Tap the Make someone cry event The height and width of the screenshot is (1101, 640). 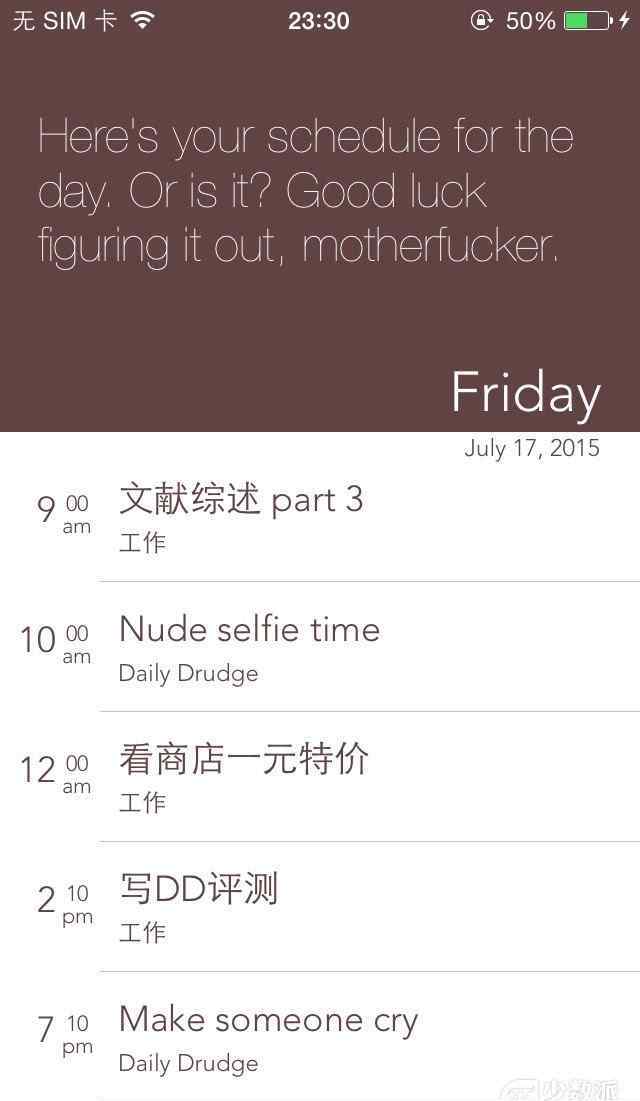(x=320, y=1036)
